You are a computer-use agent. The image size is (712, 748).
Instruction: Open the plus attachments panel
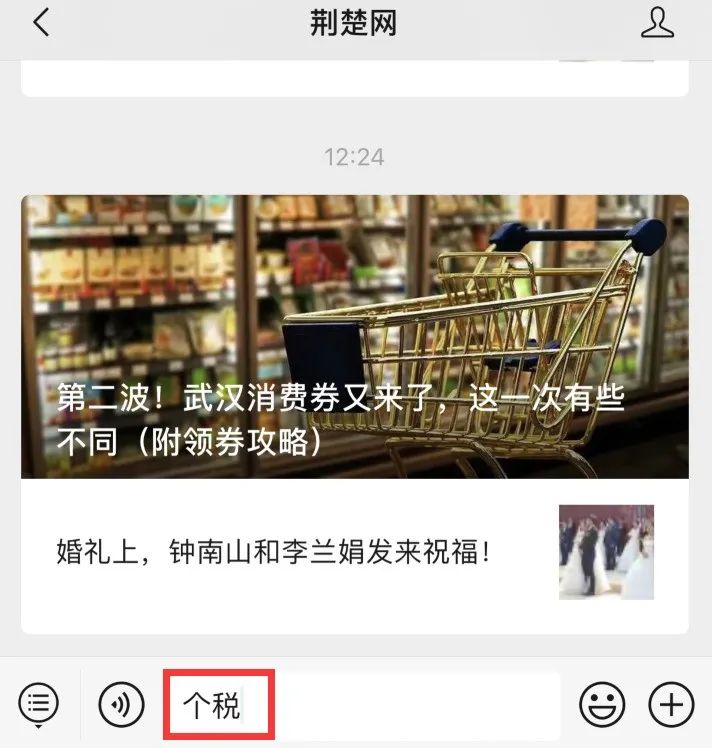coord(670,705)
